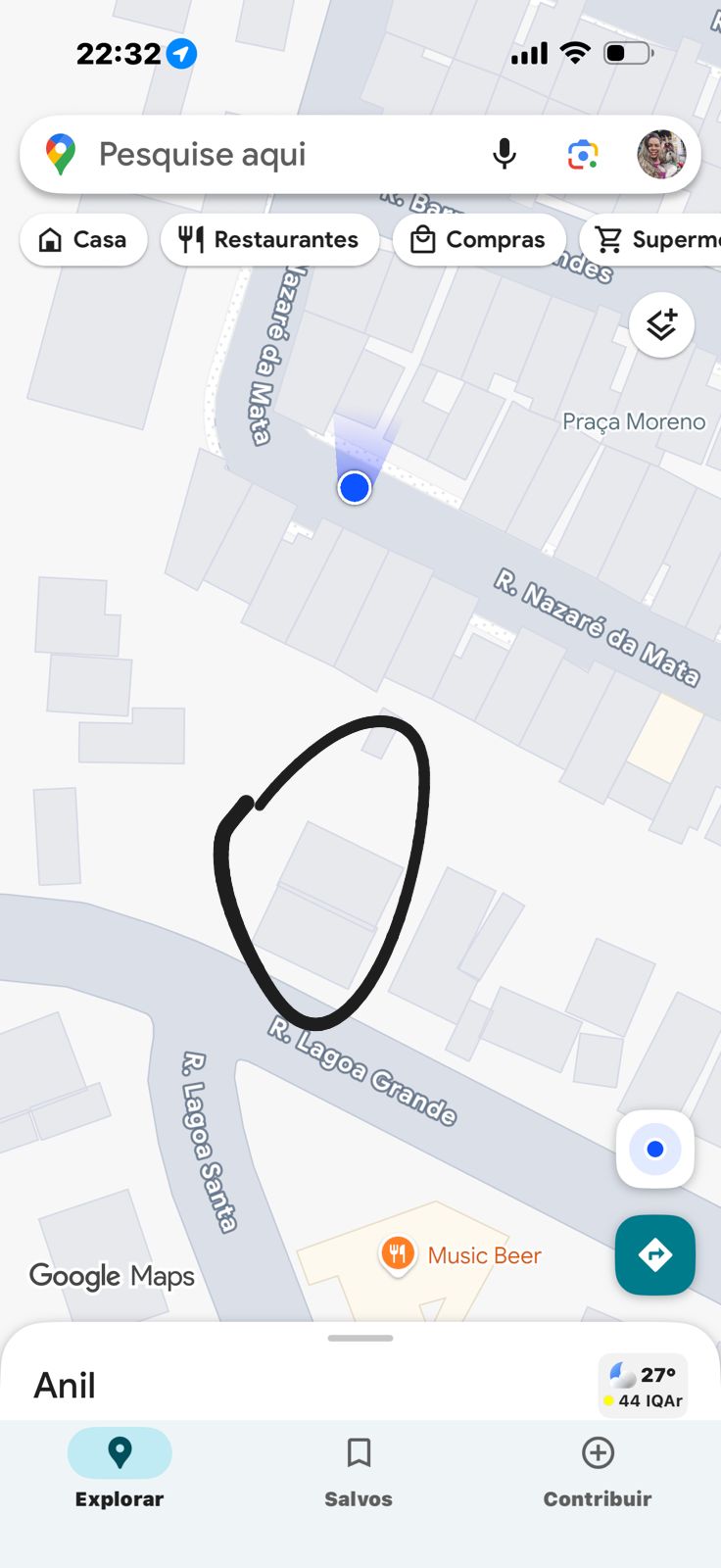
Task: Filter the map by Restaurantes
Action: point(269,240)
